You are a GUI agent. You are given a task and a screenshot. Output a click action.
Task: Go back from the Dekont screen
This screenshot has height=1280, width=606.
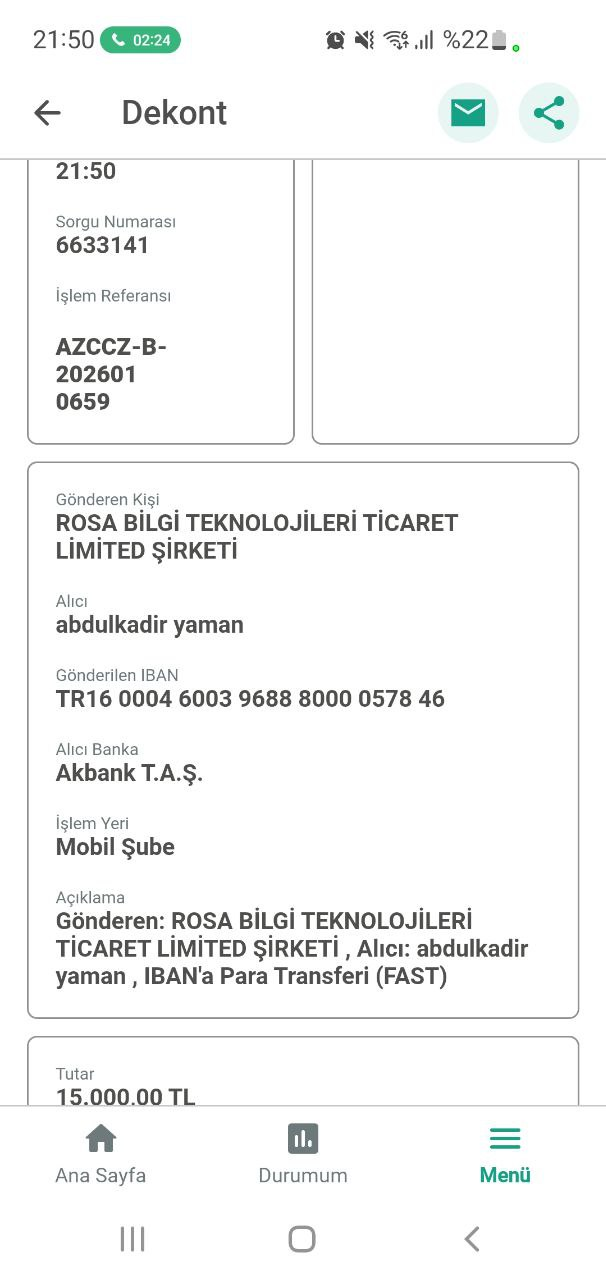(47, 113)
